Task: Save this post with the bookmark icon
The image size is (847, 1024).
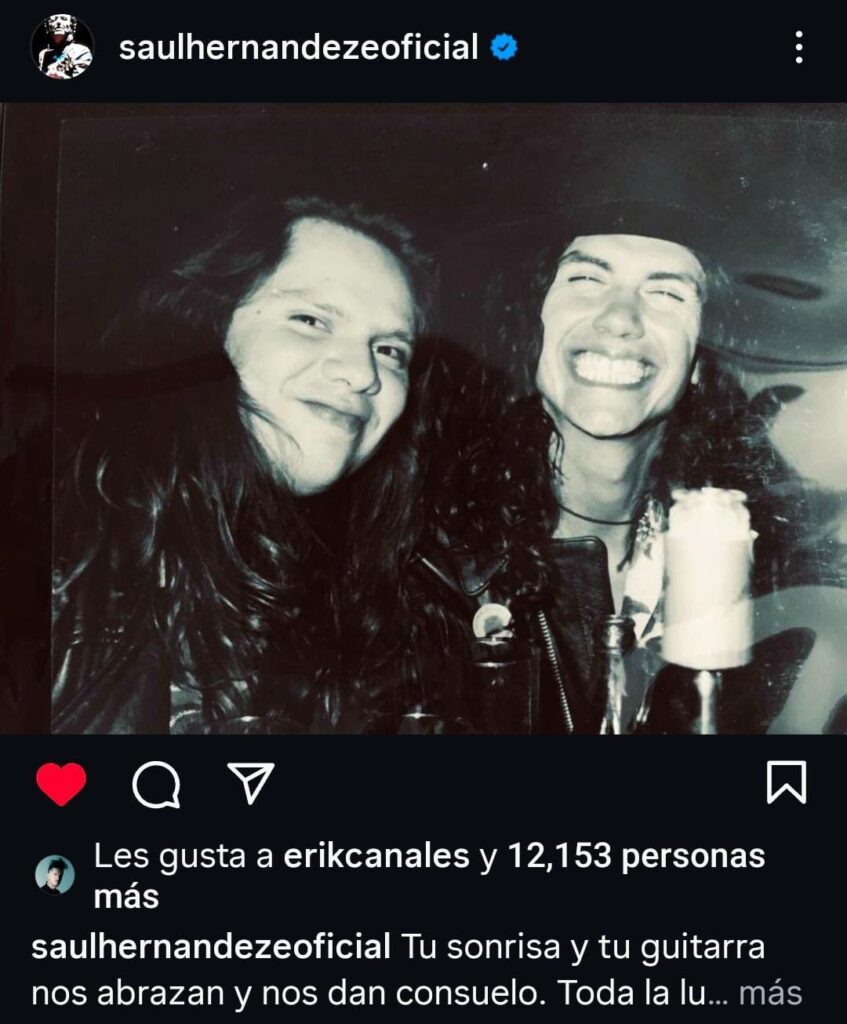Action: point(786,783)
